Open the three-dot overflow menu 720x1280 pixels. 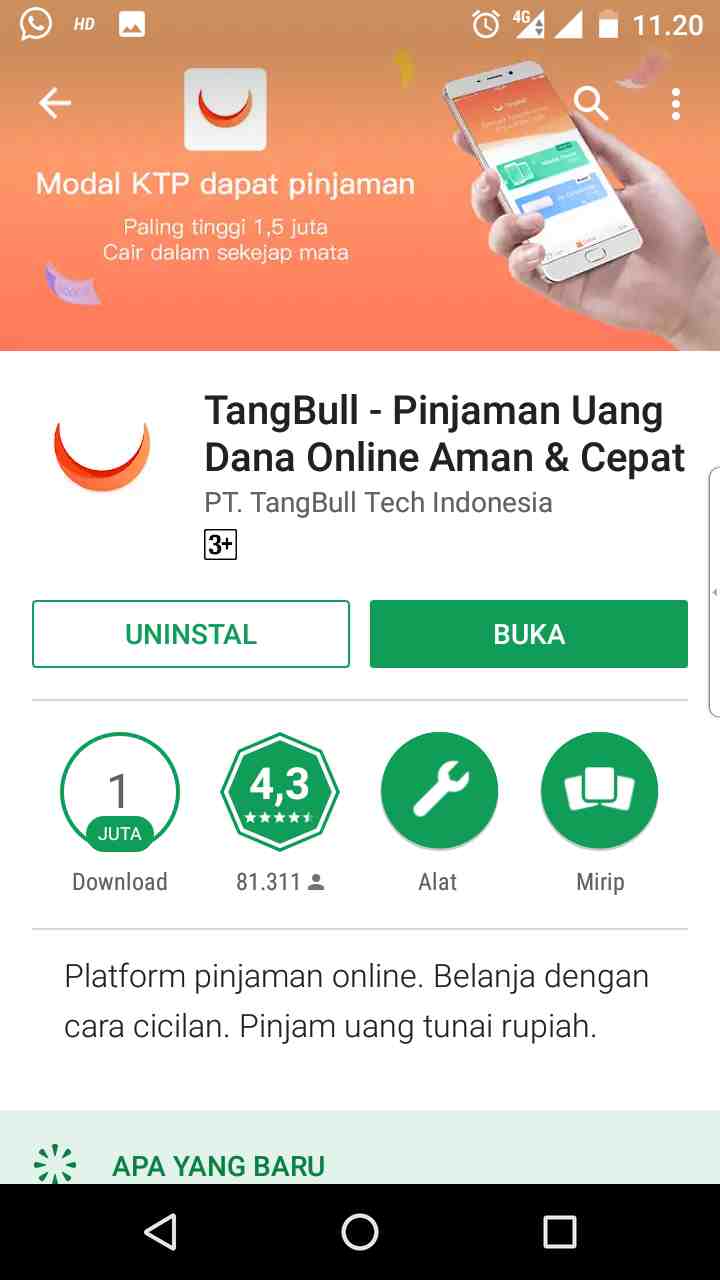(676, 103)
